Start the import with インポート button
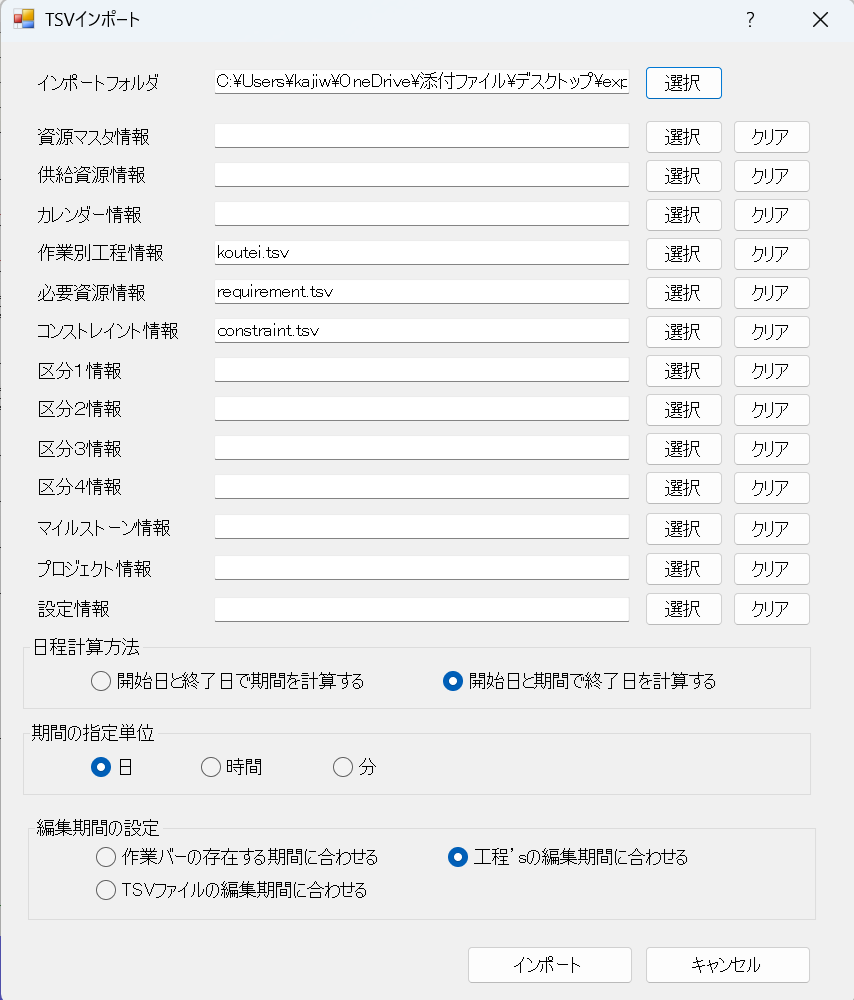This screenshot has height=1000, width=854. click(549, 965)
